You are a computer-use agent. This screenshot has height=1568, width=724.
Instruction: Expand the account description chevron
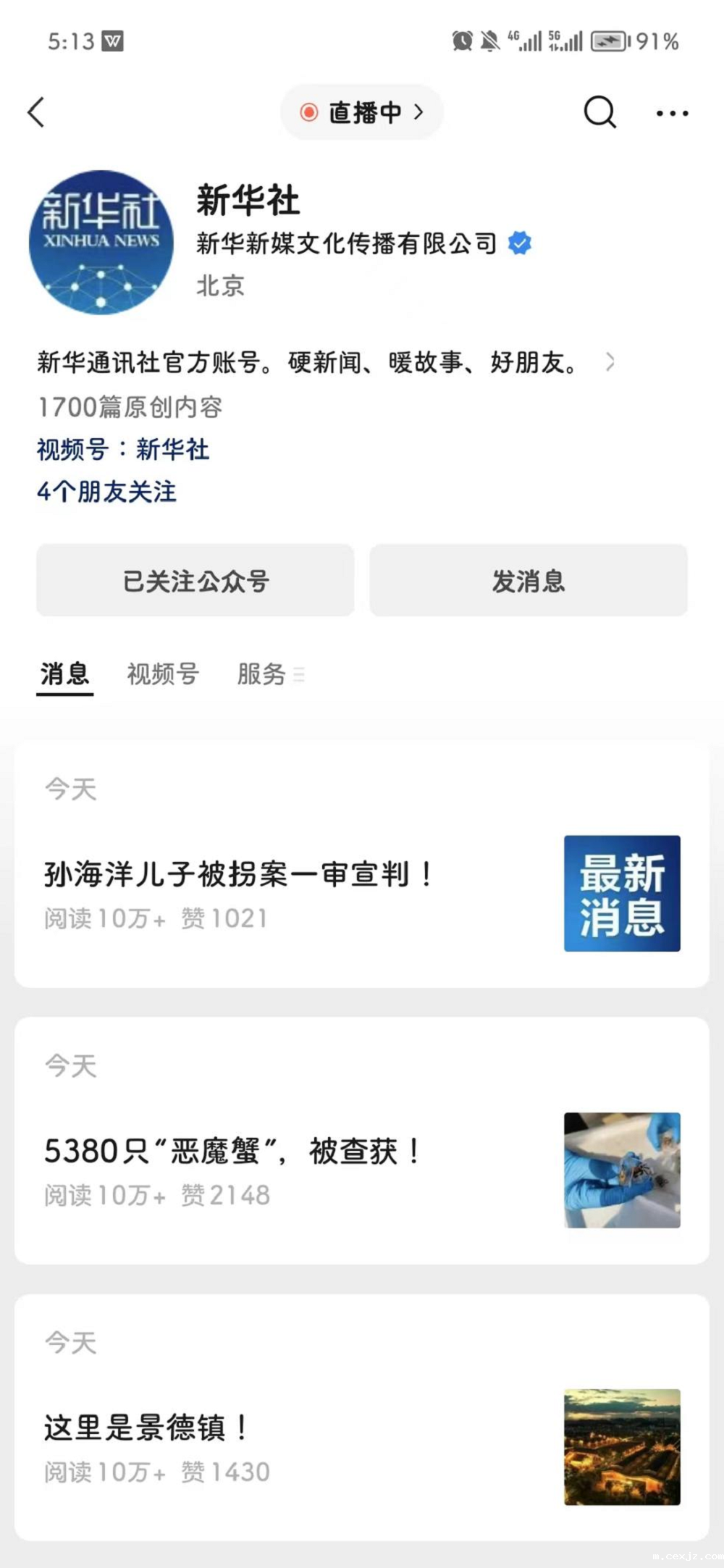tap(610, 362)
